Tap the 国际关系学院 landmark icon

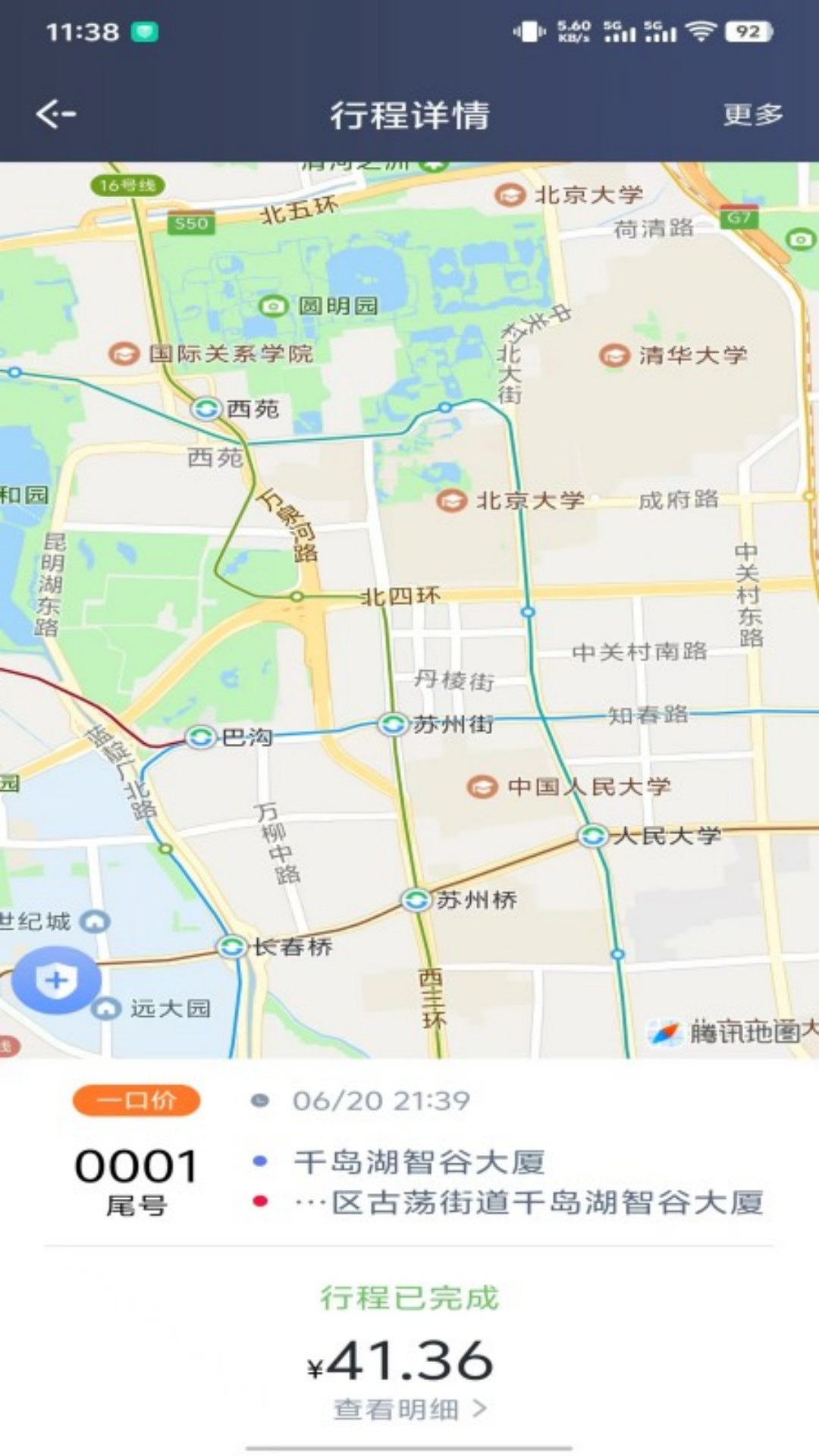(x=121, y=353)
